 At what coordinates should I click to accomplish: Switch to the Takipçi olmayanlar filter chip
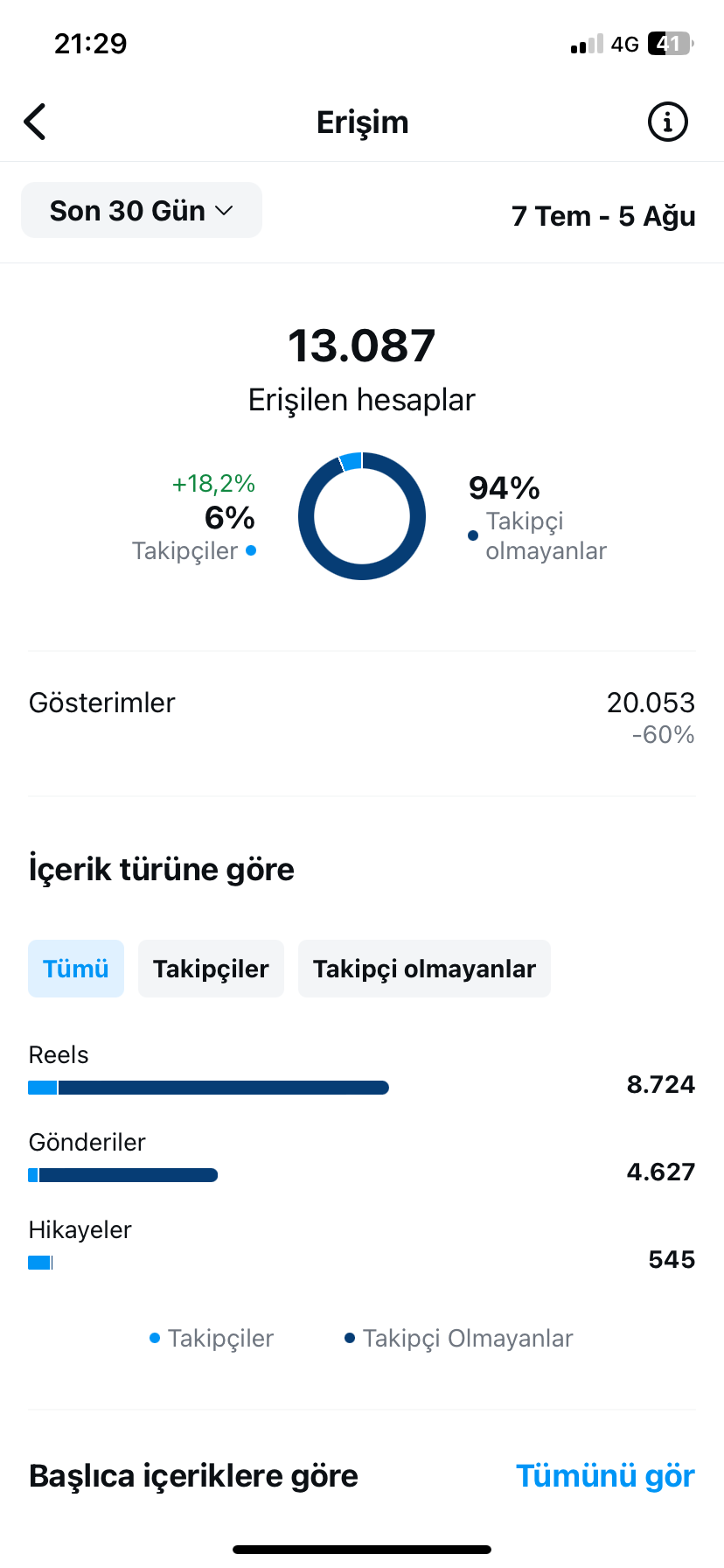424,969
